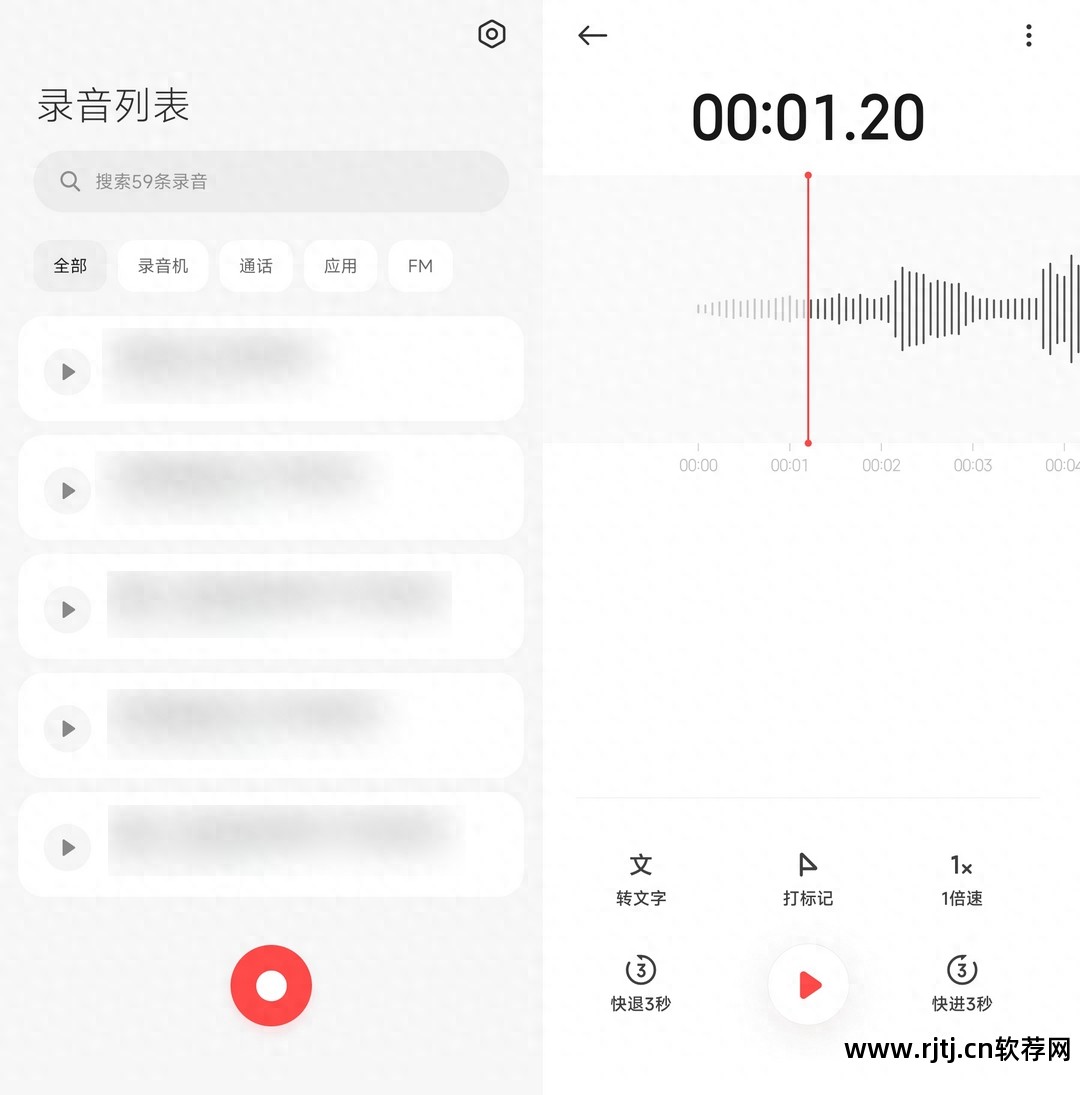This screenshot has width=1080, height=1095.
Task: Select the 应用 filter chip
Action: (x=340, y=266)
